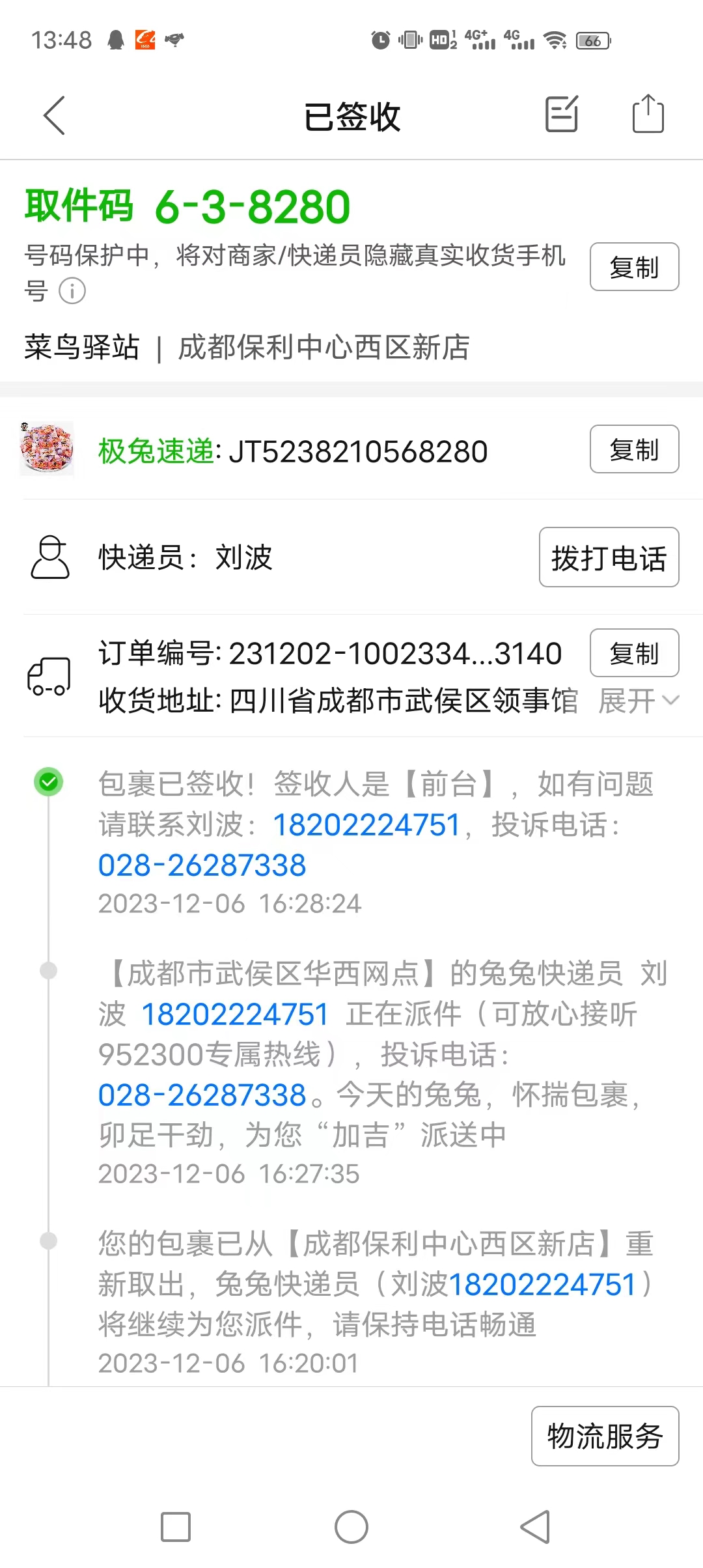Dial 18202224751 in the signed-for message
The width and height of the screenshot is (703, 1568).
point(367,825)
